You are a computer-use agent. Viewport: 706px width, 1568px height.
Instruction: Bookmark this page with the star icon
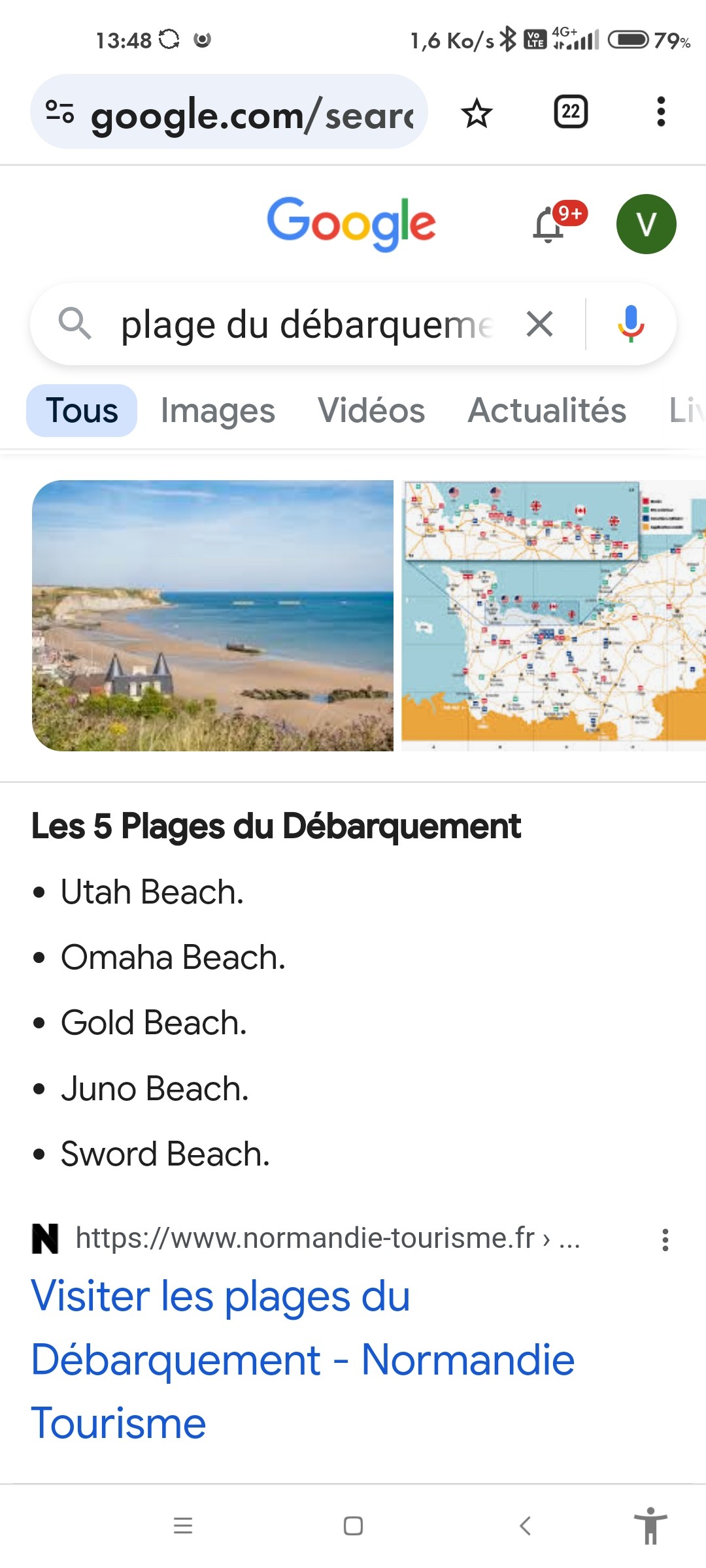(x=477, y=113)
